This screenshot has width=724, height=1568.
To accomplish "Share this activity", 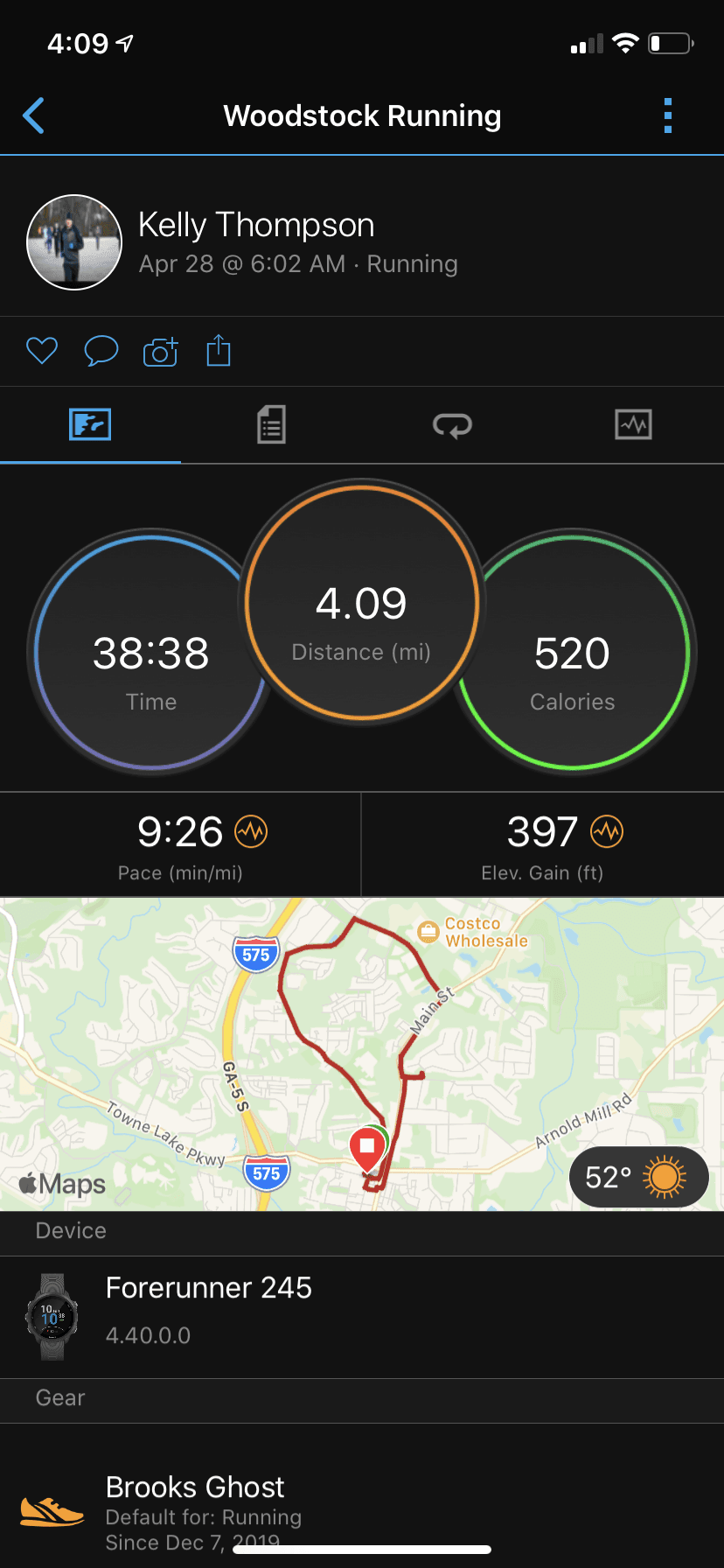I will pos(219,351).
